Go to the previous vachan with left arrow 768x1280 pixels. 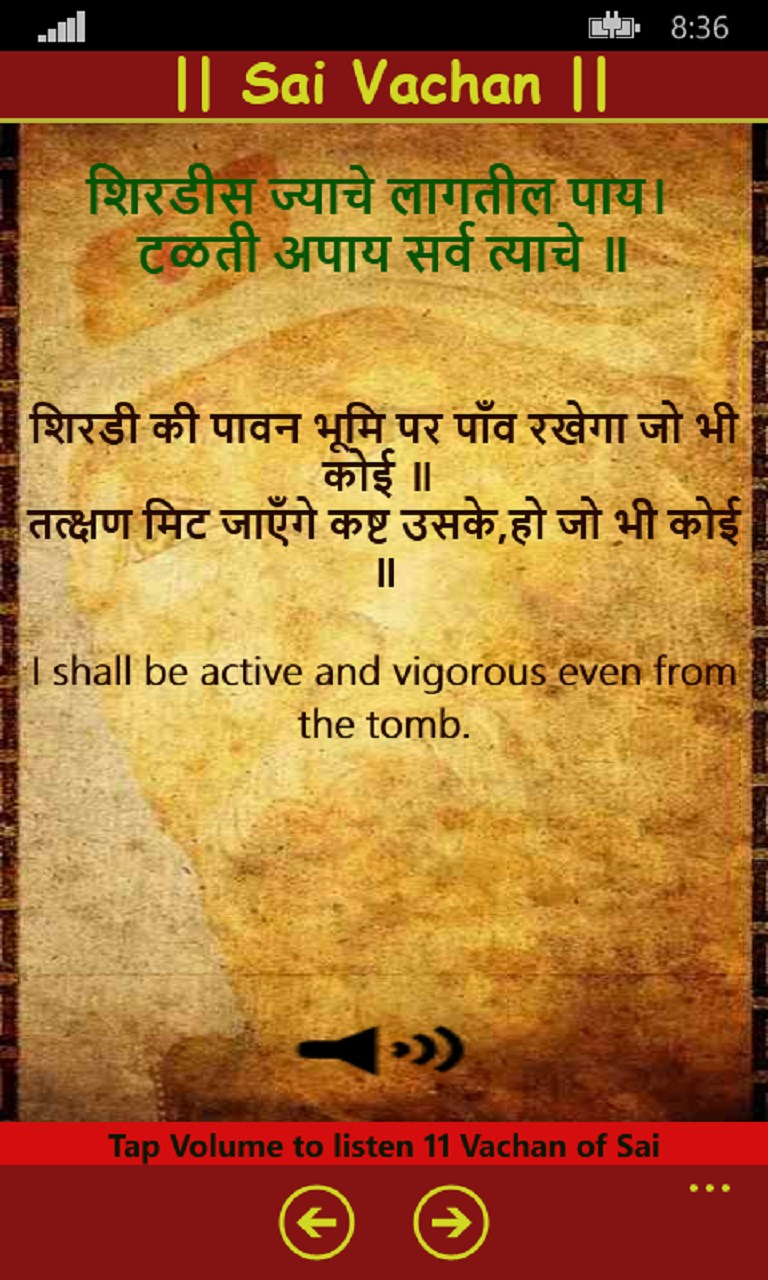click(317, 1221)
